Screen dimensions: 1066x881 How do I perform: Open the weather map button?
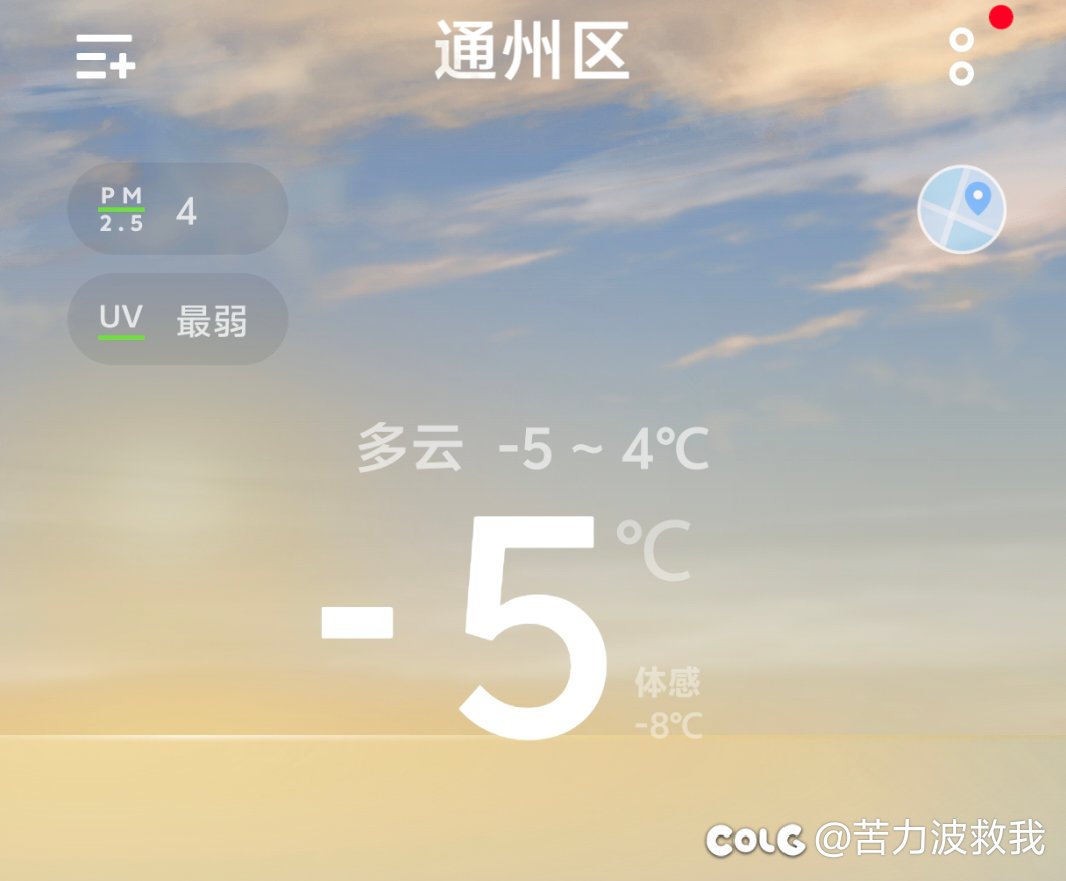pyautogui.click(x=961, y=209)
